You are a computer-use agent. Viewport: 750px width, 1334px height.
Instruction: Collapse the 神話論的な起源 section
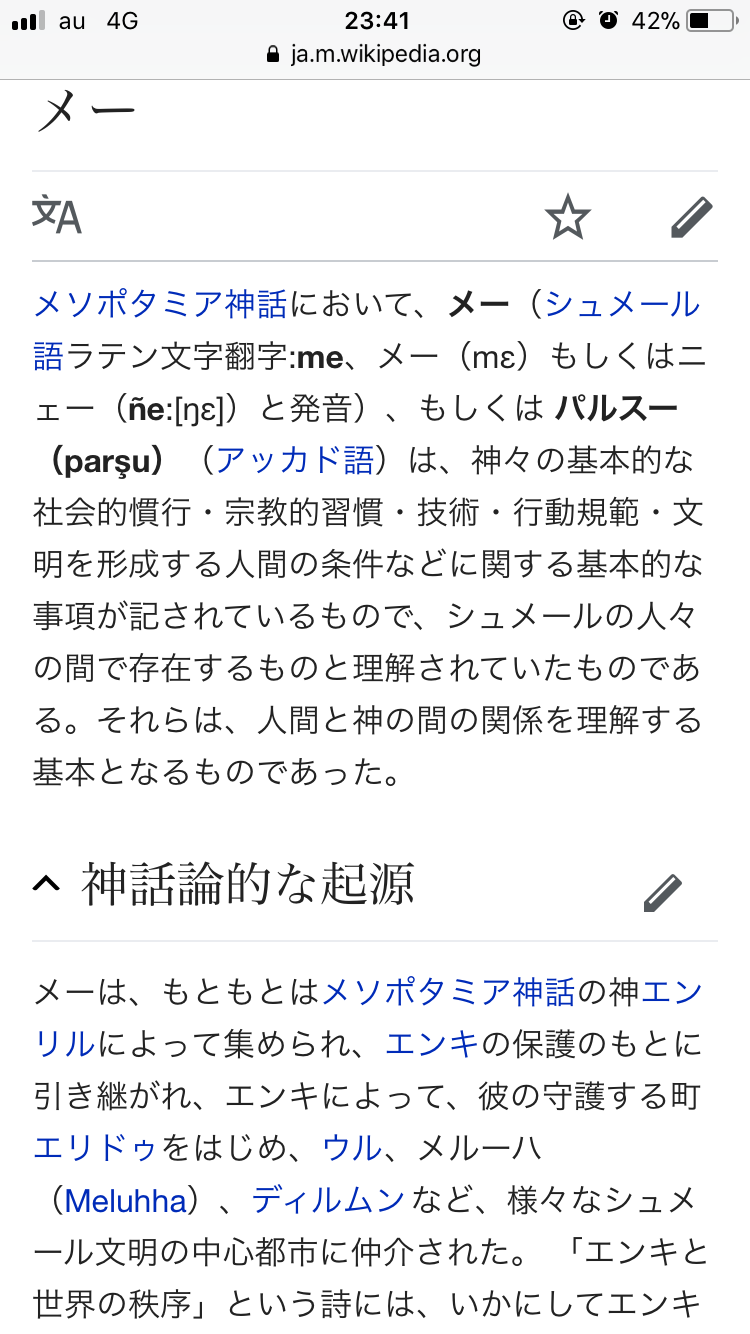click(46, 883)
